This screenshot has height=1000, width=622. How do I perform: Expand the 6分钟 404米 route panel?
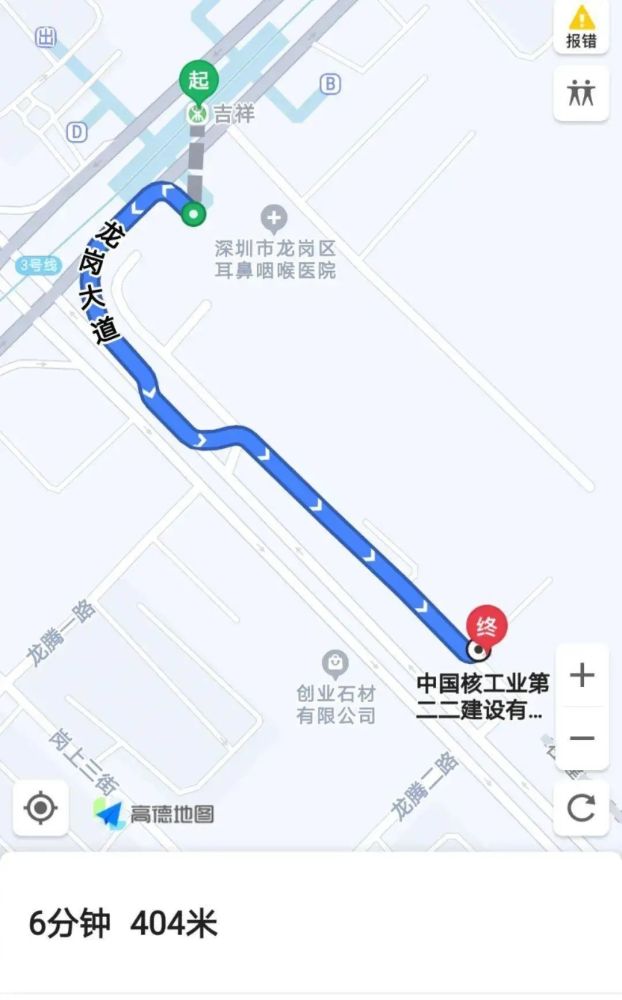(x=311, y=923)
